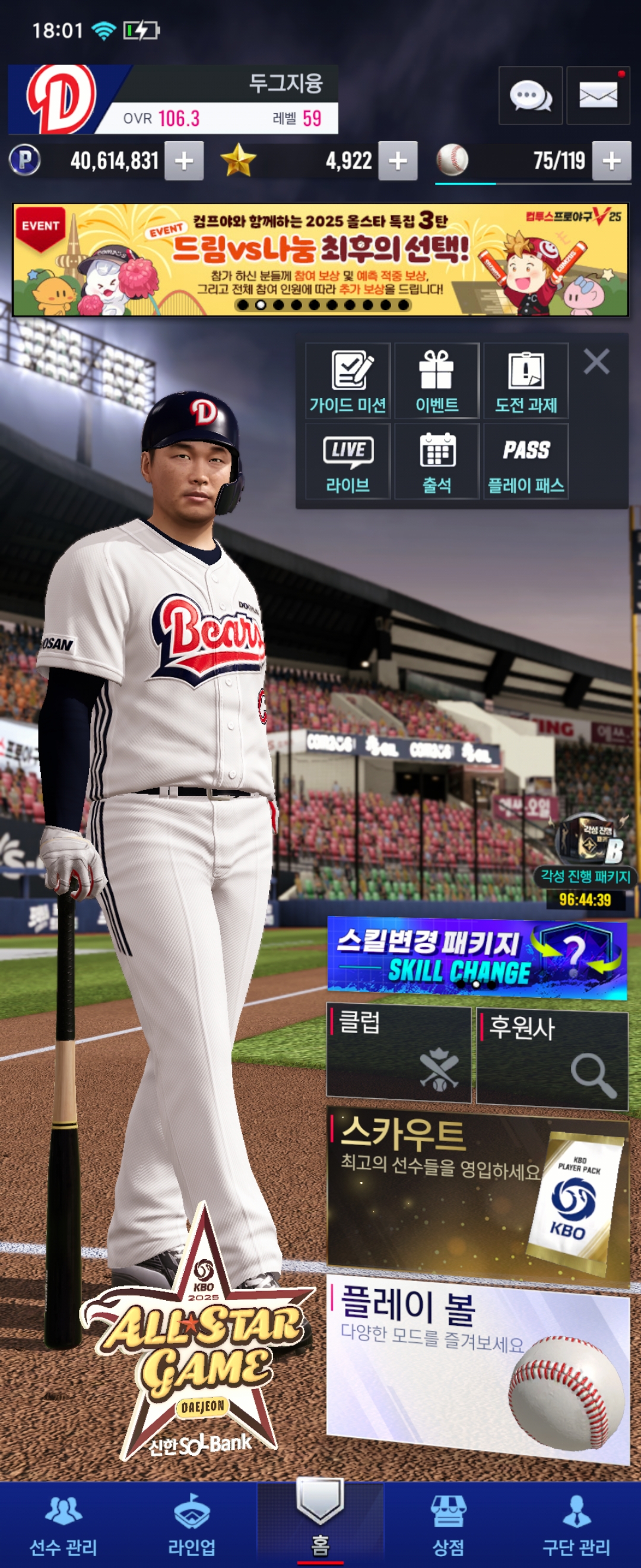Add more stars with the plus button
The height and width of the screenshot is (1568, 641).
point(398,161)
